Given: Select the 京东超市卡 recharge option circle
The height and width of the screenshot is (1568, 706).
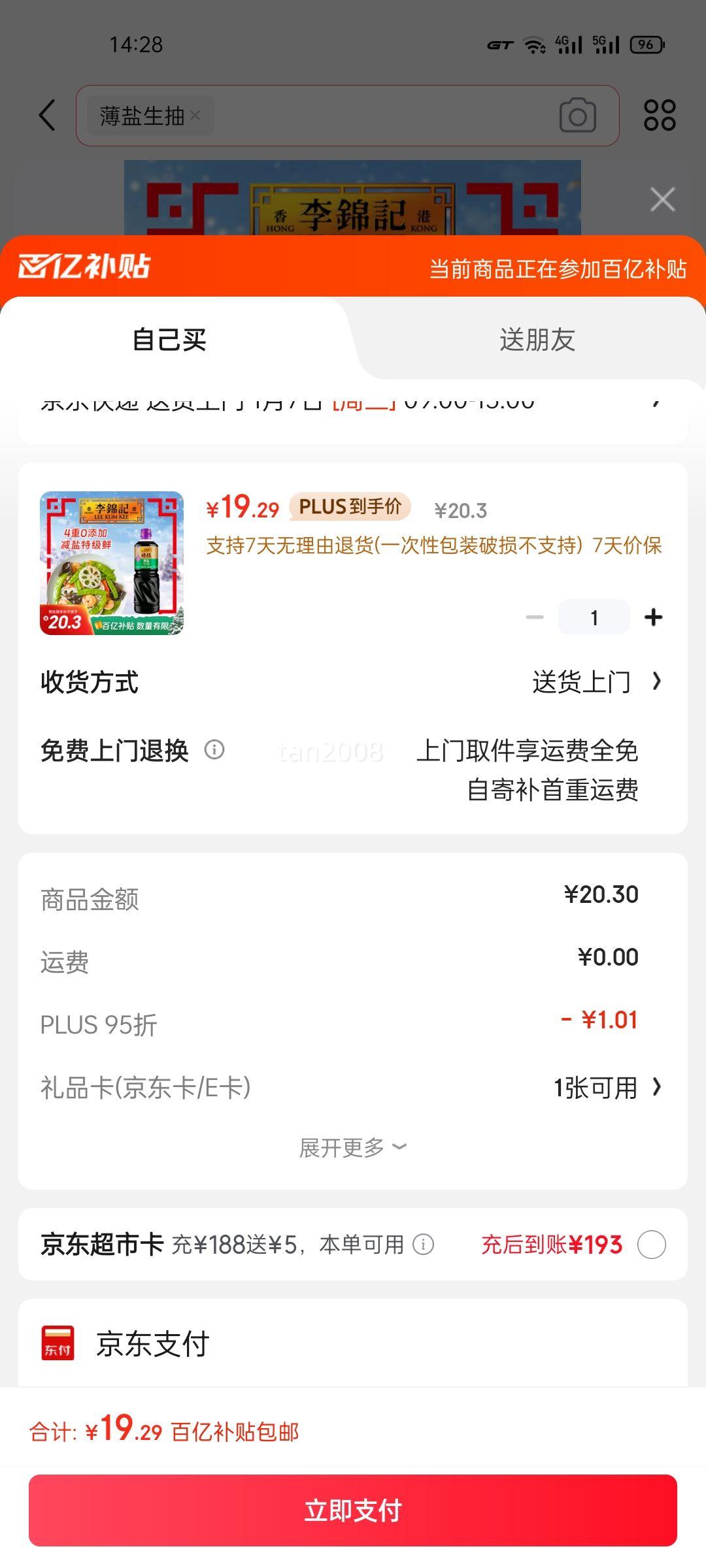Looking at the screenshot, I should coord(651,1243).
